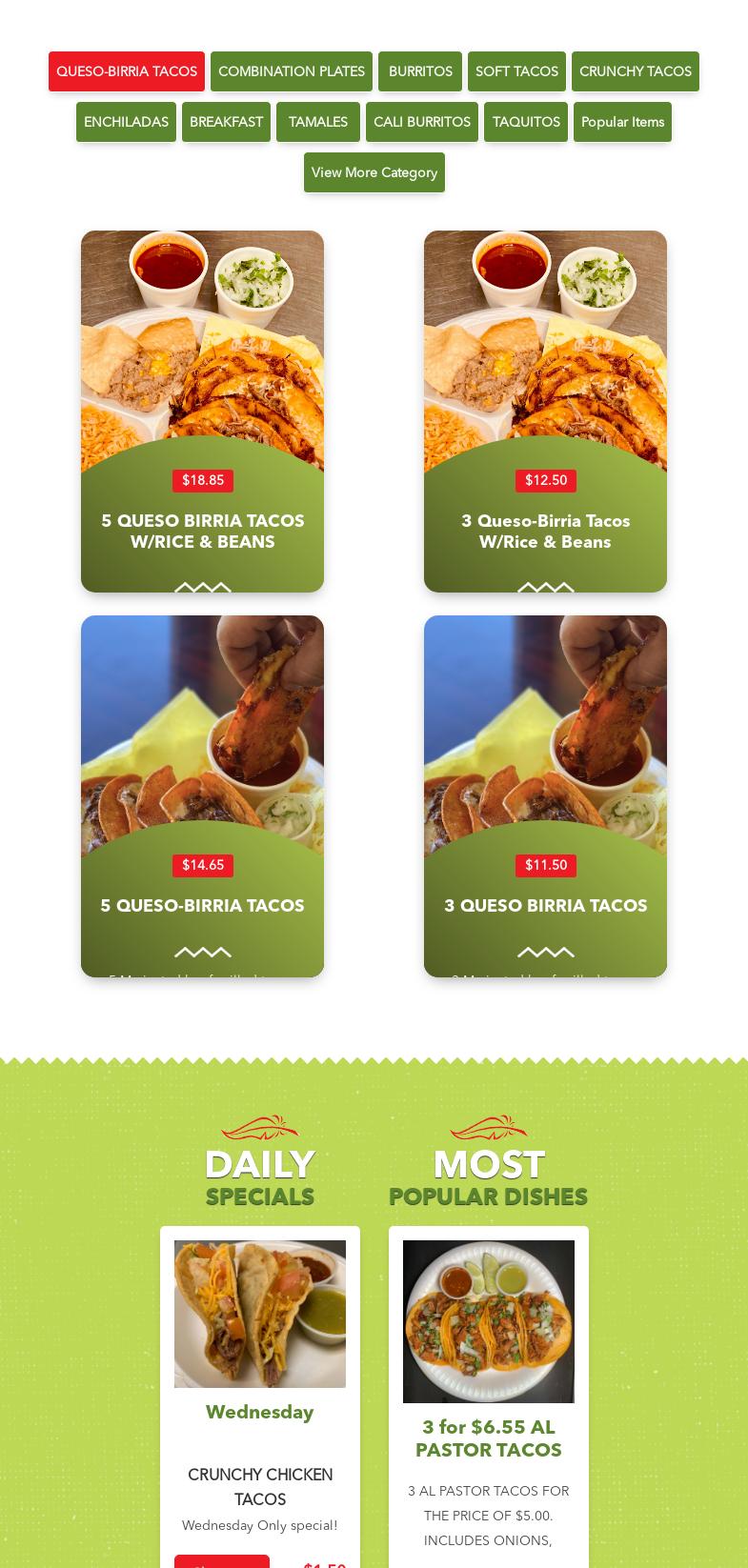Switch to Combination Plates category
748x1568 pixels.
pyautogui.click(x=292, y=71)
